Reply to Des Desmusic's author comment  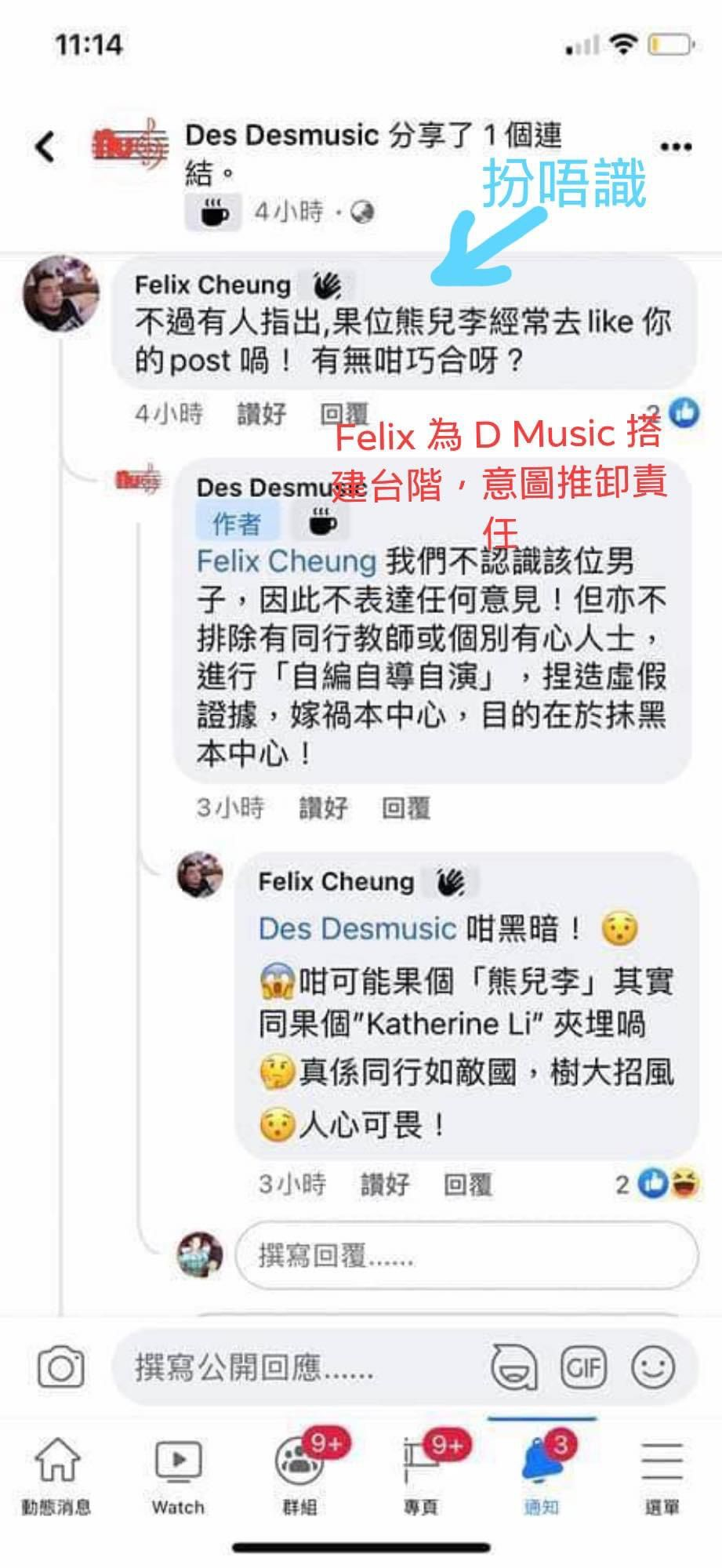pos(405,808)
